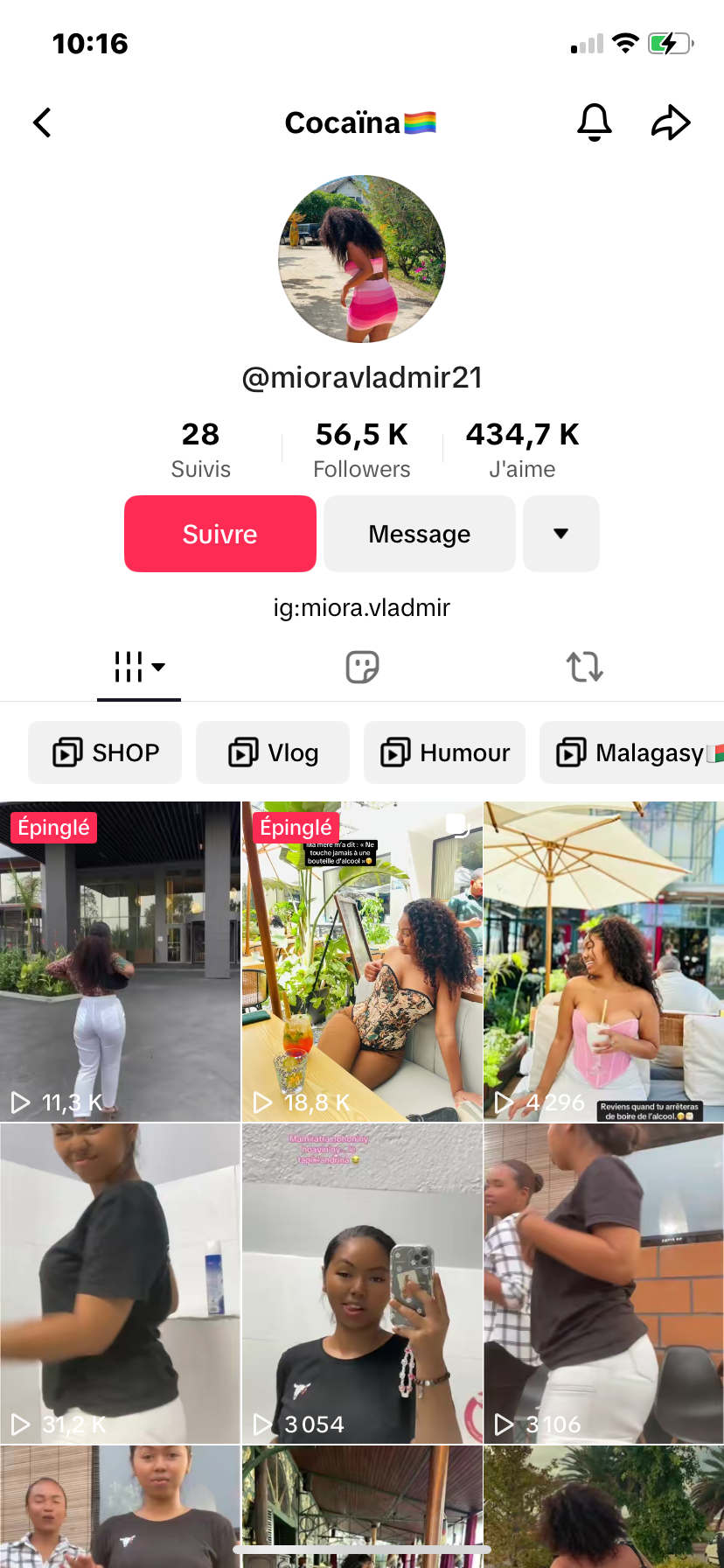Open Message to this user
This screenshot has width=724, height=1568.
(x=420, y=534)
